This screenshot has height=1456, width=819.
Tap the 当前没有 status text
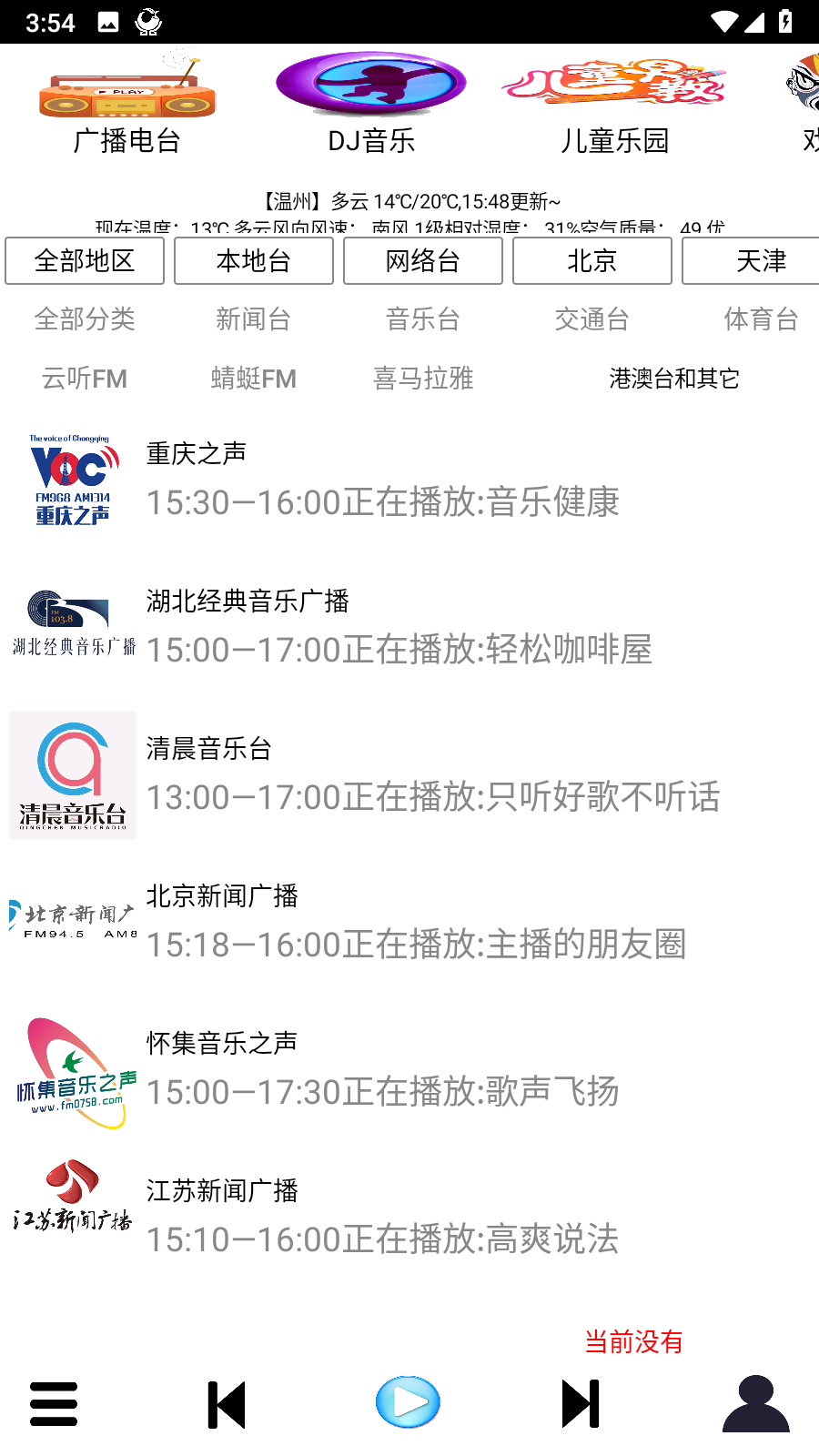tap(634, 1342)
